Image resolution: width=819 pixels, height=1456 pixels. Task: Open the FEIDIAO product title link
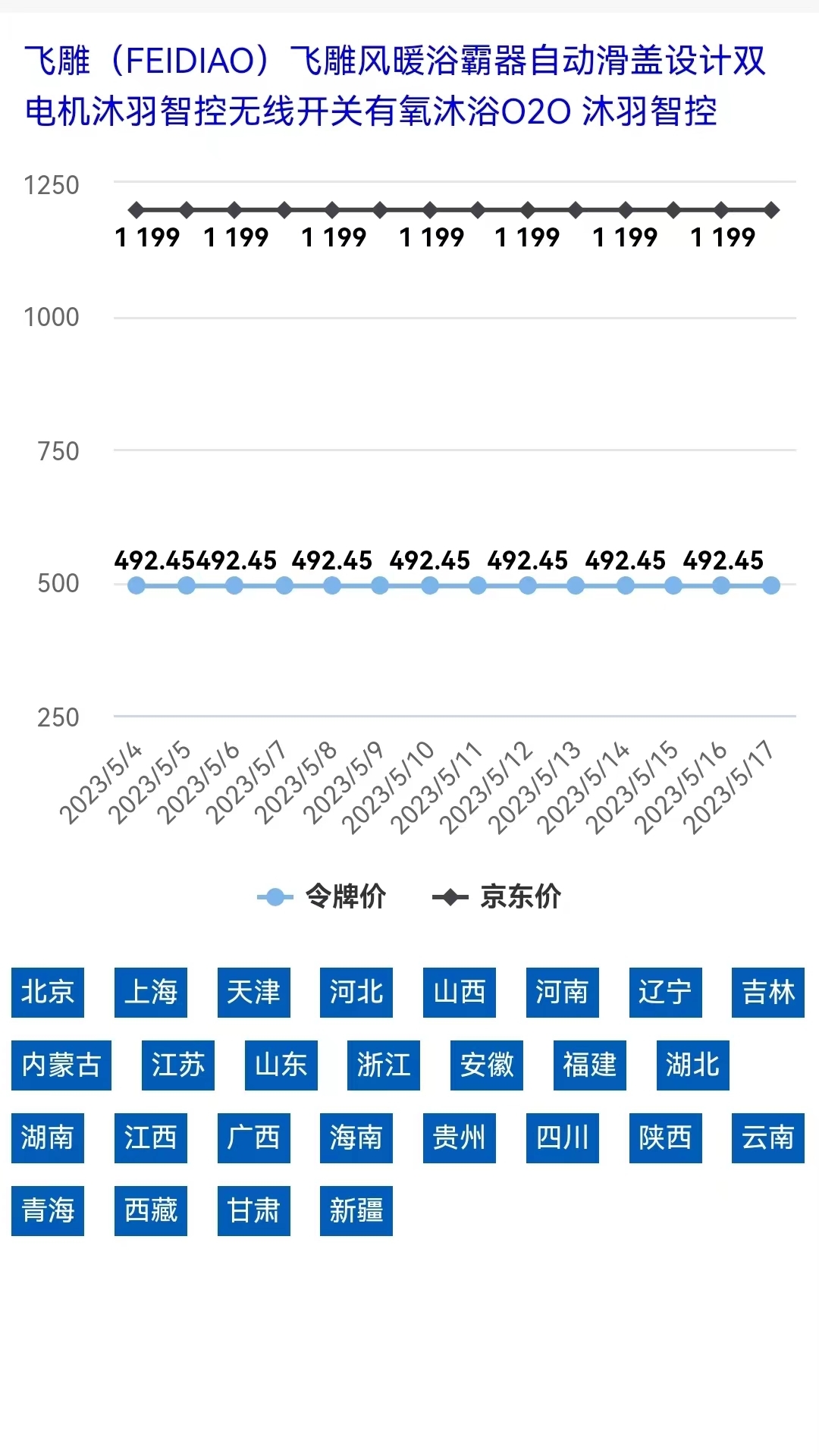[x=395, y=86]
